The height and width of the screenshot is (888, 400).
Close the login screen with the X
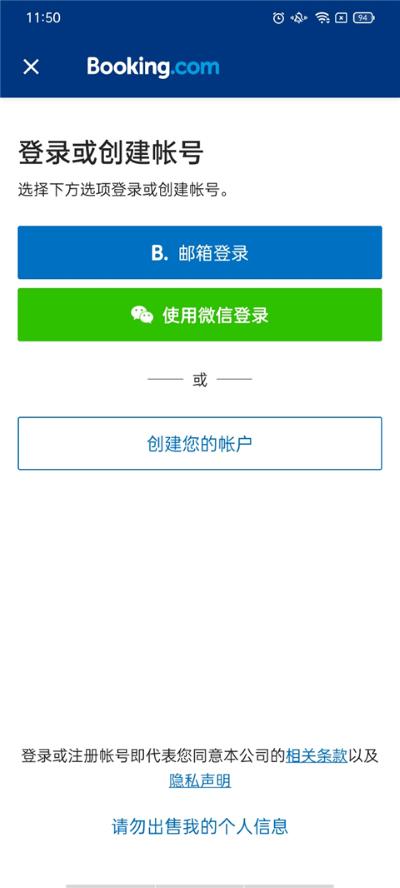tap(31, 67)
